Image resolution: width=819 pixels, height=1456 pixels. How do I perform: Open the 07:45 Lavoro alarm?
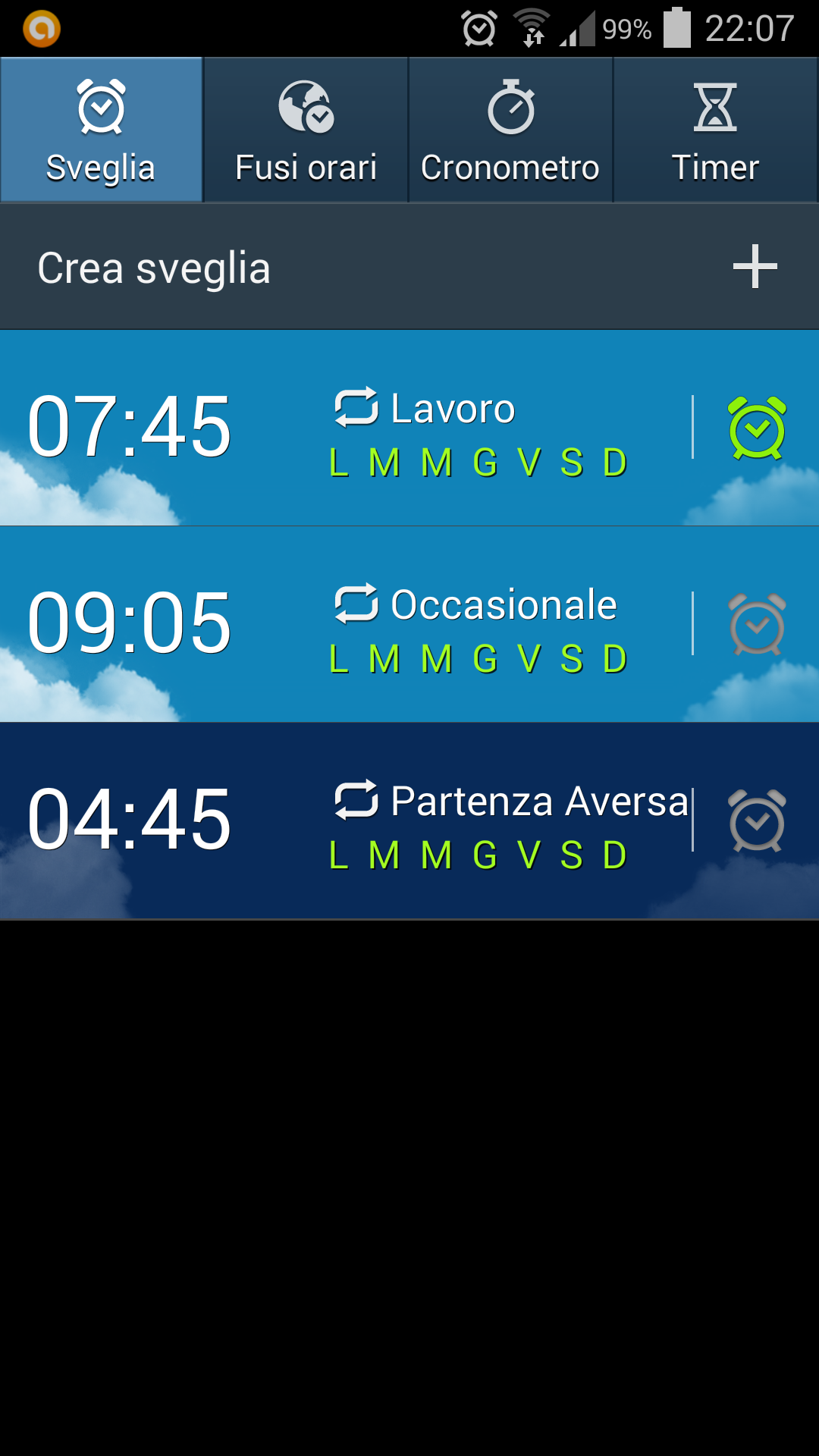[341, 428]
